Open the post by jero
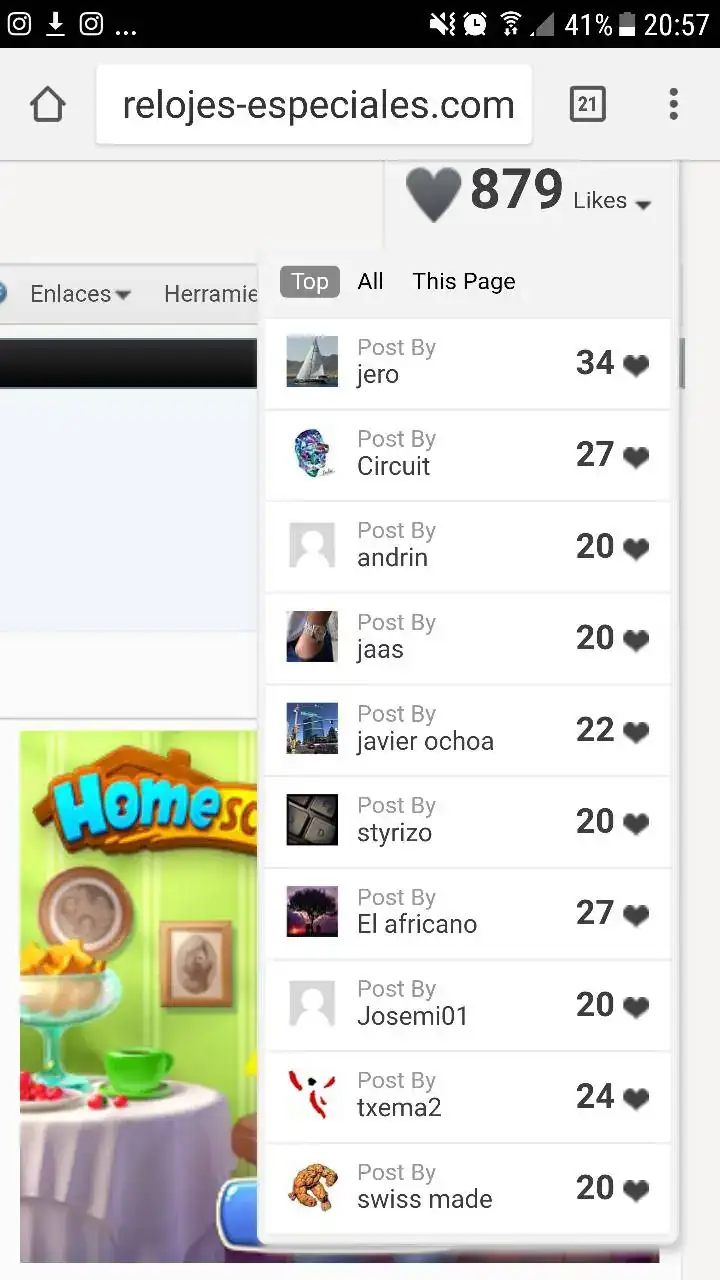The height and width of the screenshot is (1280, 720). pyautogui.click(x=466, y=362)
